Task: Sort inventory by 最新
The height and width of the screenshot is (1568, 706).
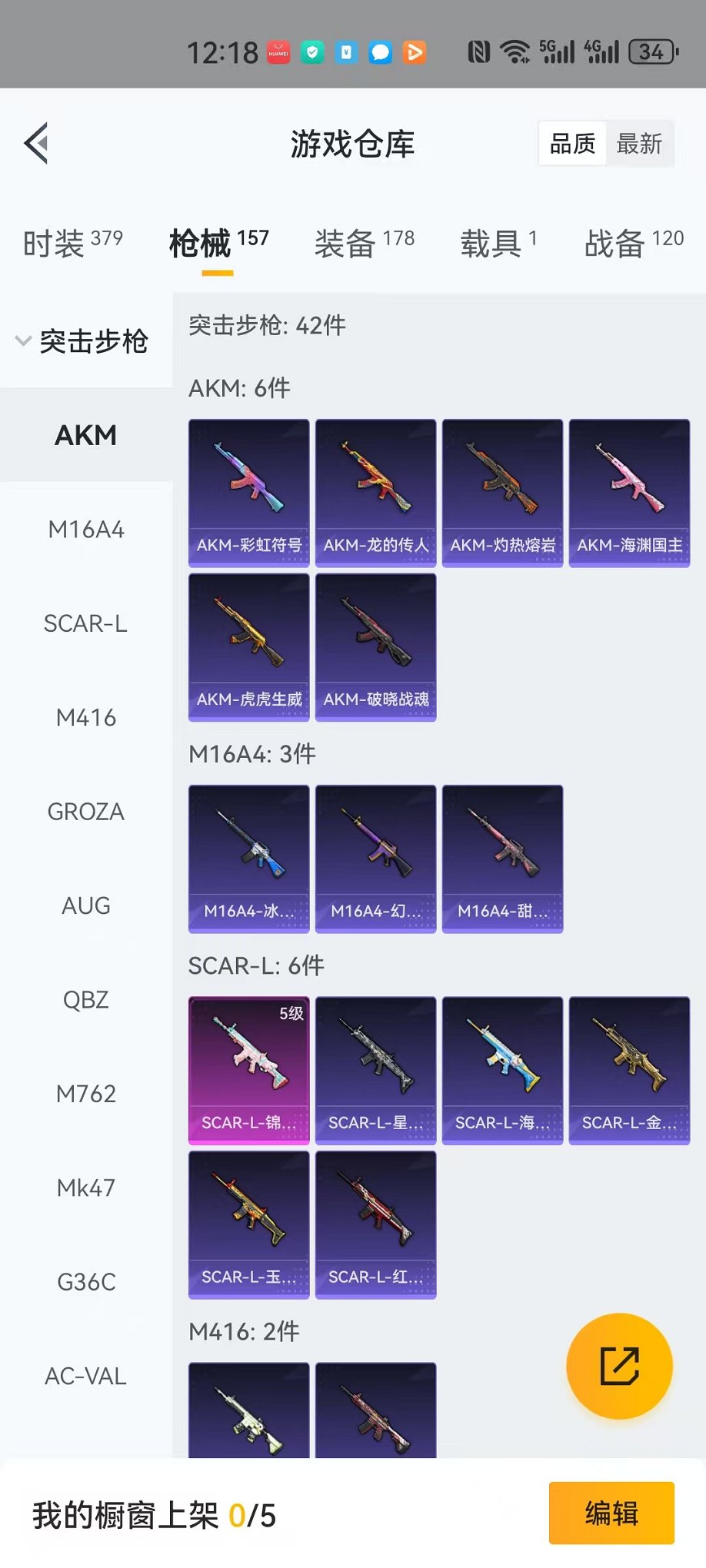Action: 639,144
